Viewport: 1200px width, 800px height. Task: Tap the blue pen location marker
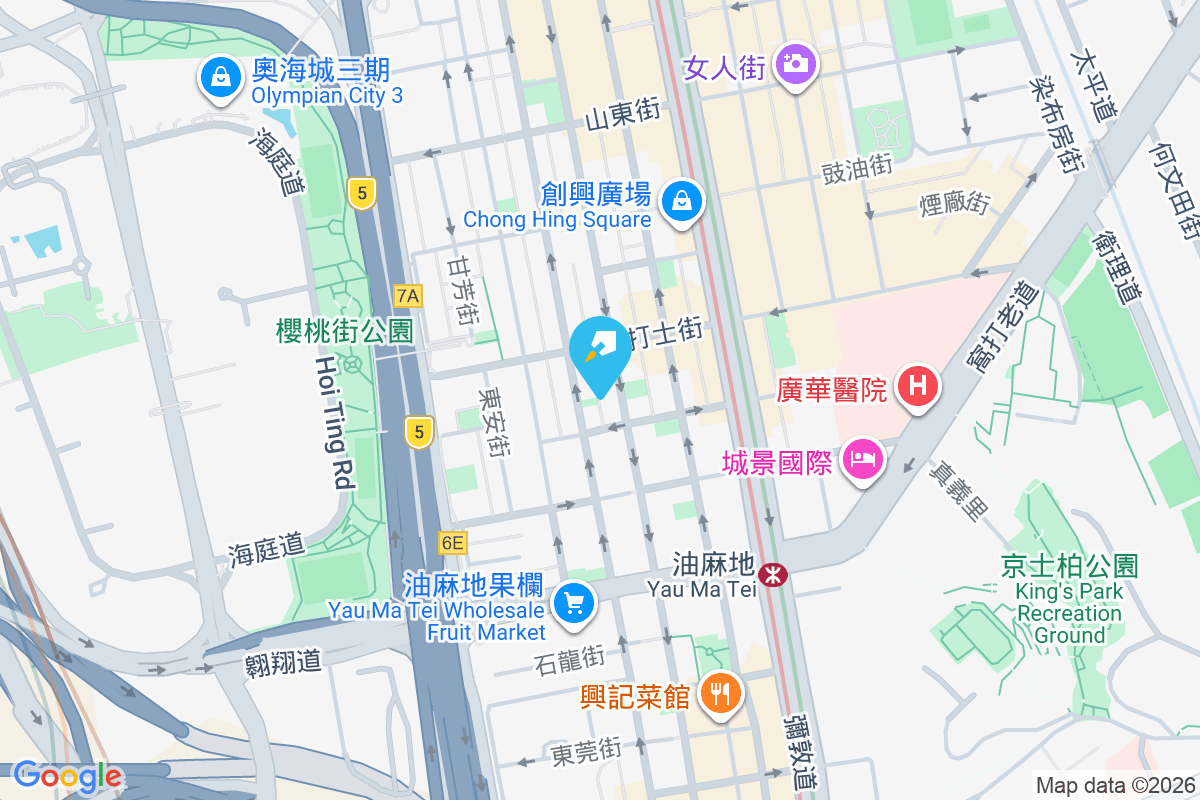600,352
